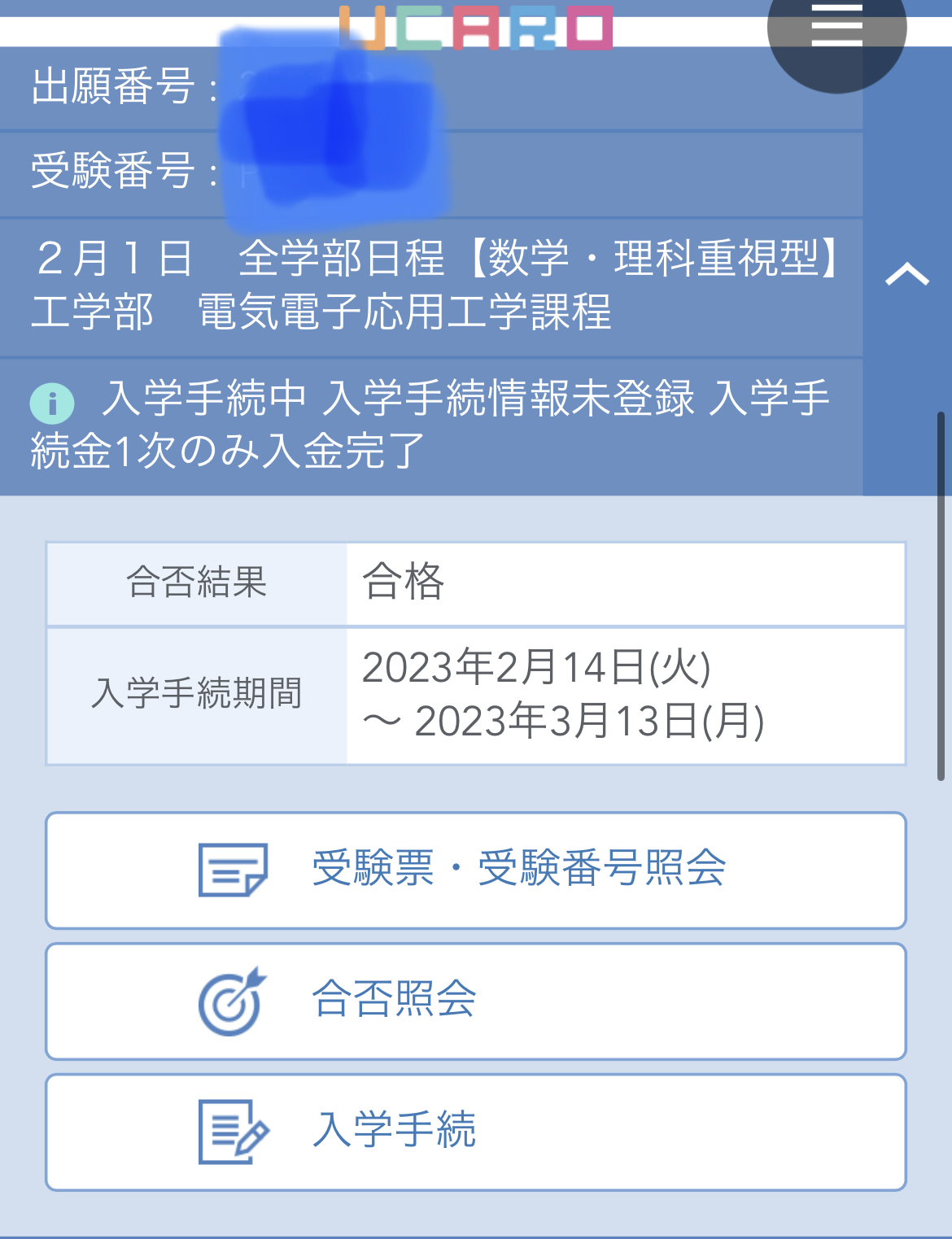Image resolution: width=952 pixels, height=1239 pixels.
Task: Open 受験票・受験番号照会
Action: click(476, 870)
